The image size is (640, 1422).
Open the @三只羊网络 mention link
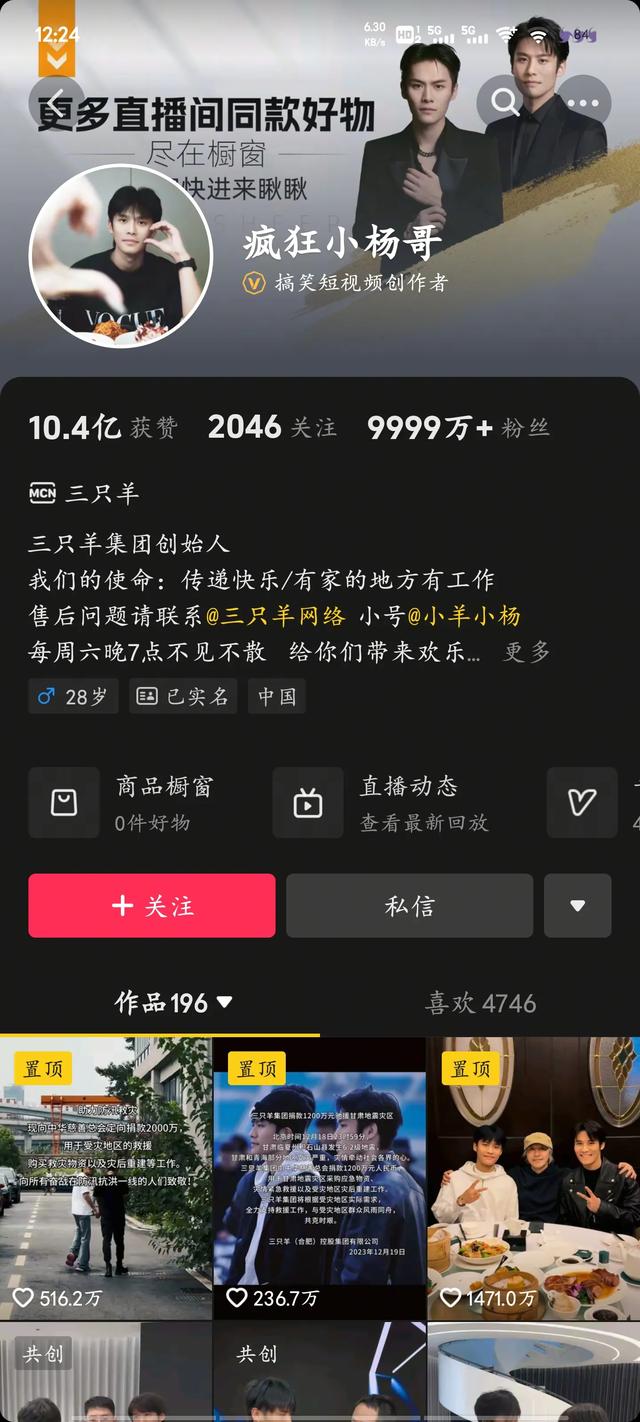coord(275,616)
